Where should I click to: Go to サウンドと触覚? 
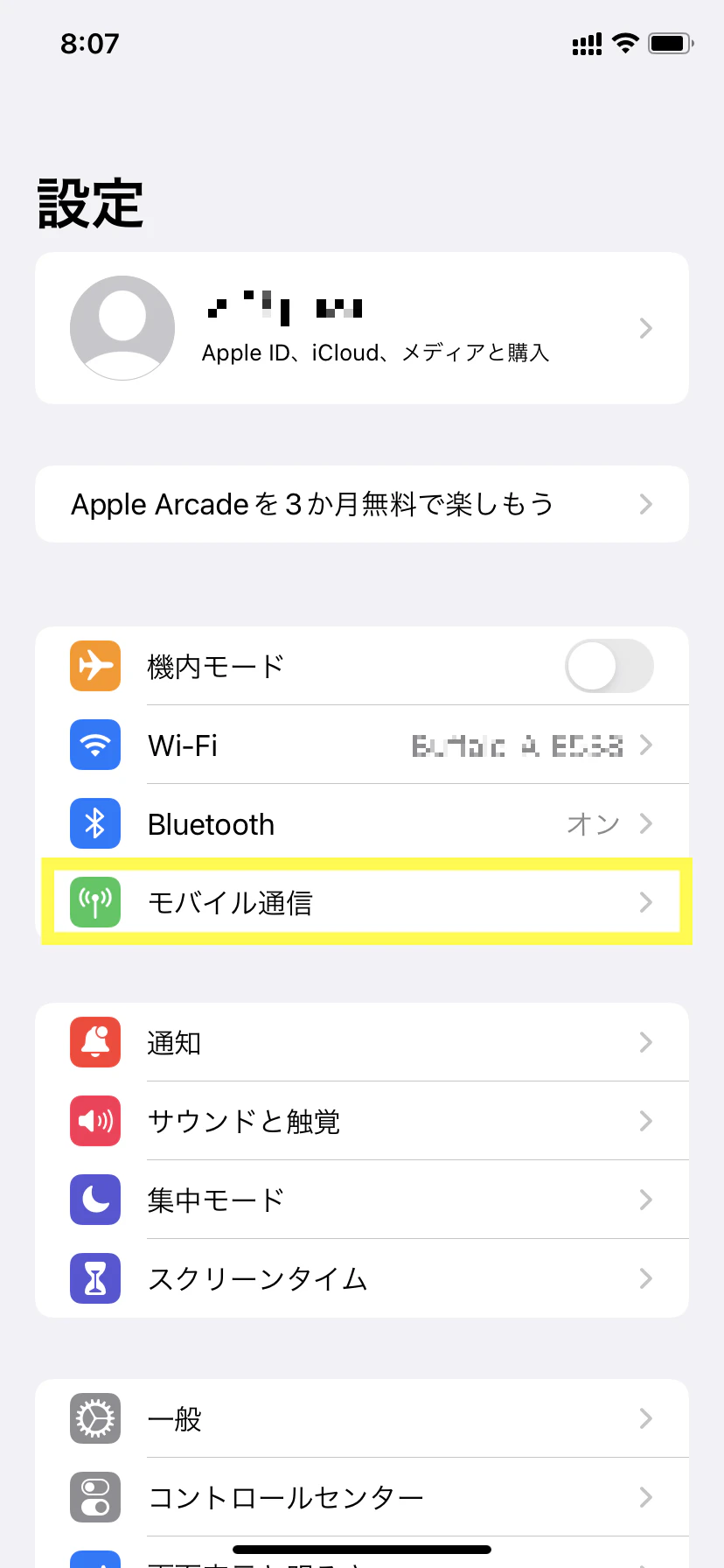[362, 1121]
